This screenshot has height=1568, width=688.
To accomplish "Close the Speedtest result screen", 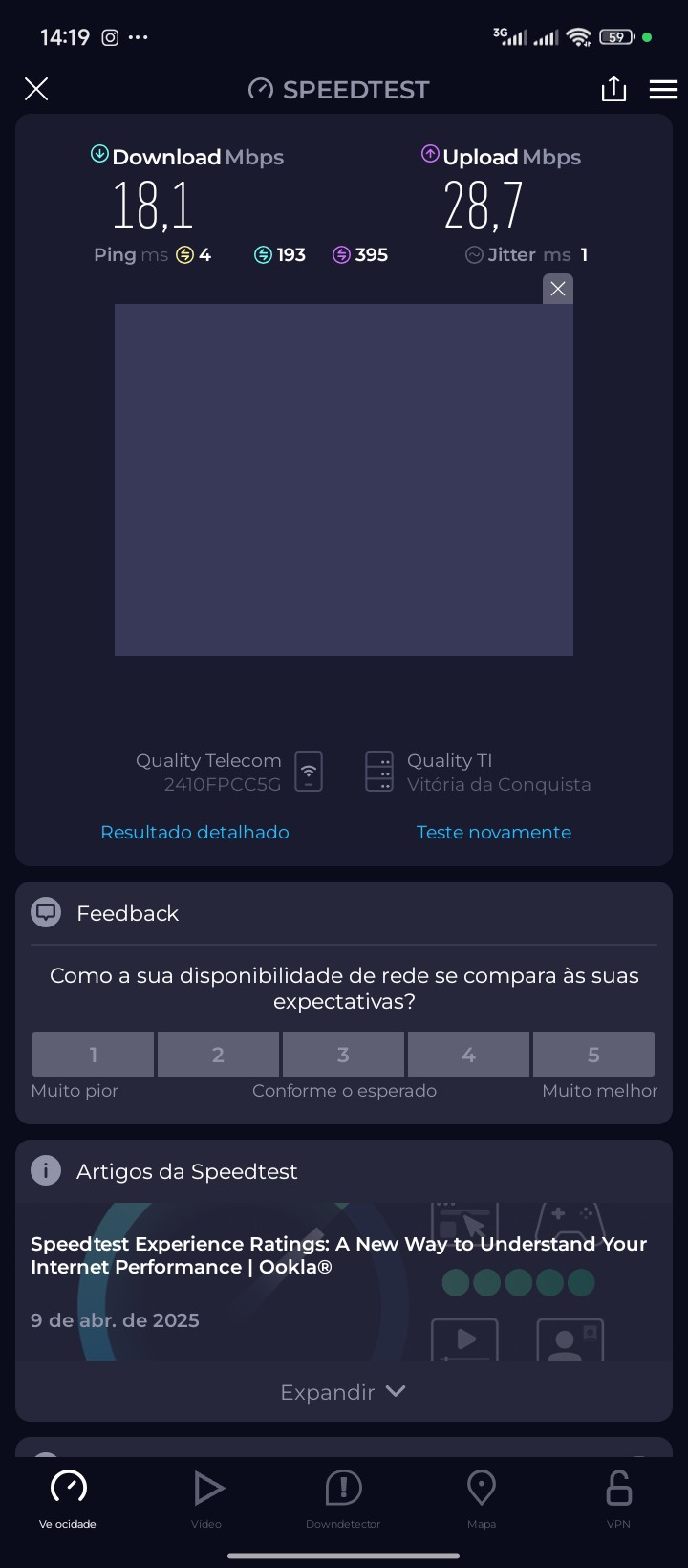I will click(x=36, y=89).
